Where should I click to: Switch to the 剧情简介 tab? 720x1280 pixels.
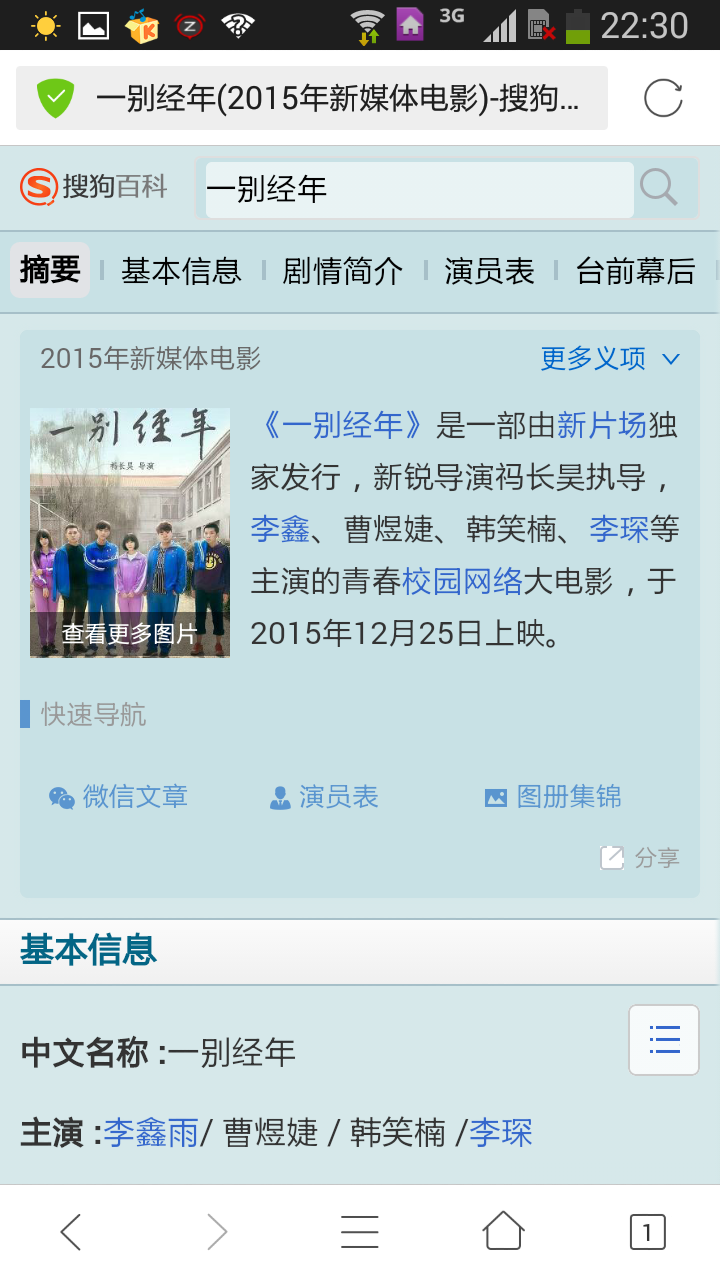click(x=343, y=271)
